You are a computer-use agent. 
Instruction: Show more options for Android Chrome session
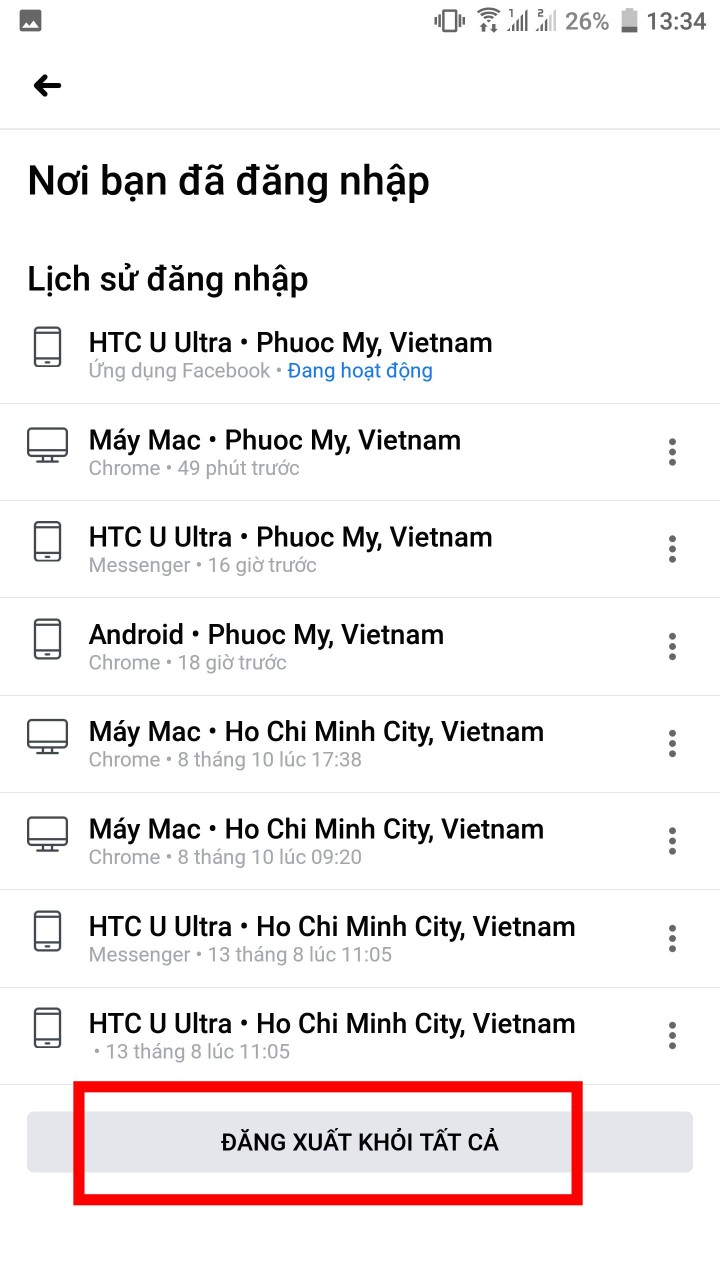click(672, 646)
